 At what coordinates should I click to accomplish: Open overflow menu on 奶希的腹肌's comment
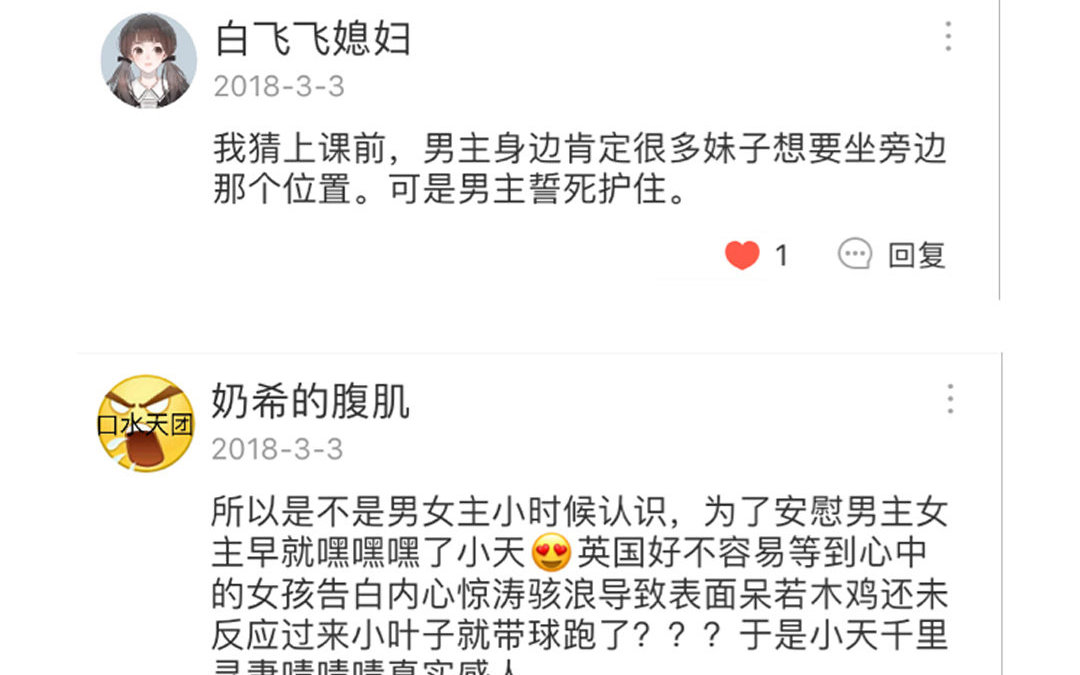(x=950, y=399)
